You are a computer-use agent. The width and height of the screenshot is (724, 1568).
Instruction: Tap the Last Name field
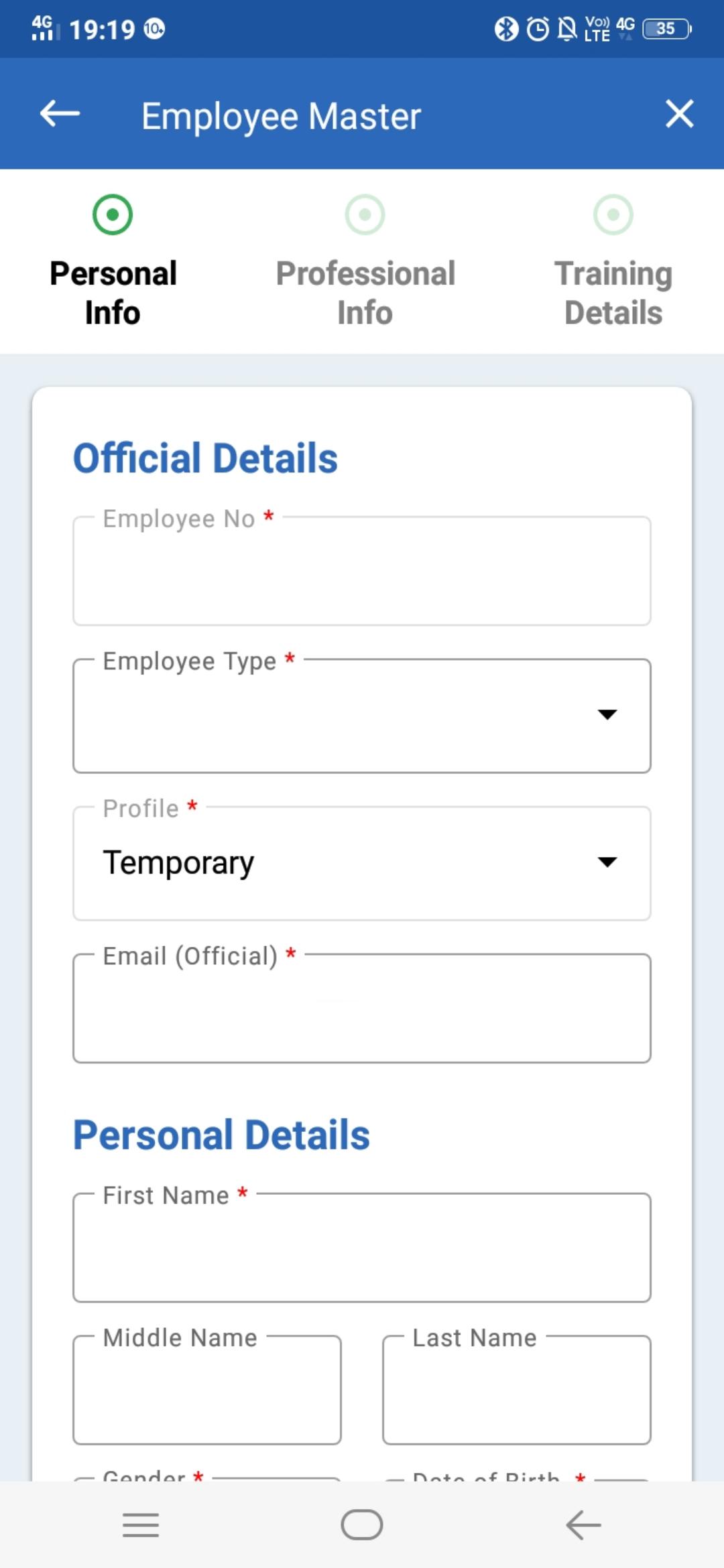pyautogui.click(x=517, y=1389)
